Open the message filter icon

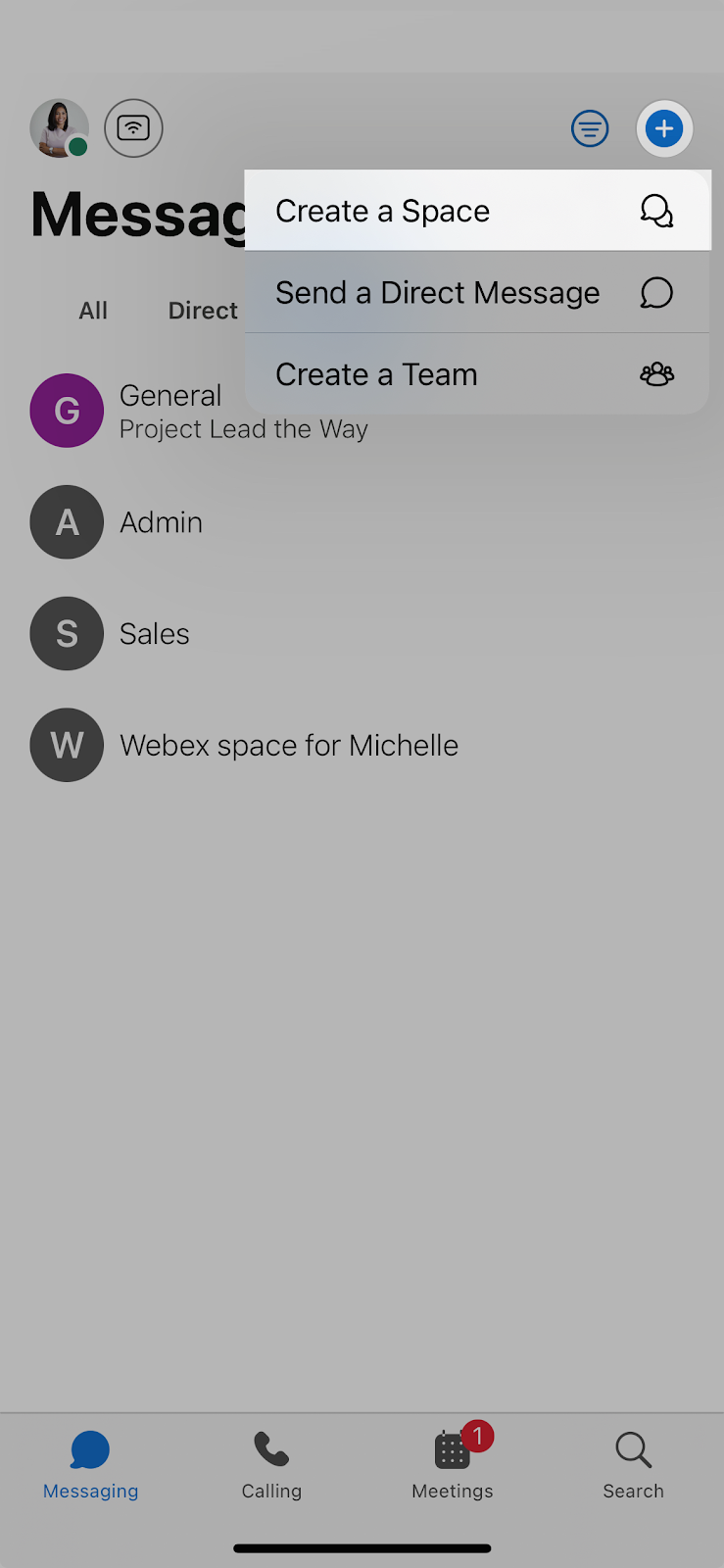click(590, 128)
